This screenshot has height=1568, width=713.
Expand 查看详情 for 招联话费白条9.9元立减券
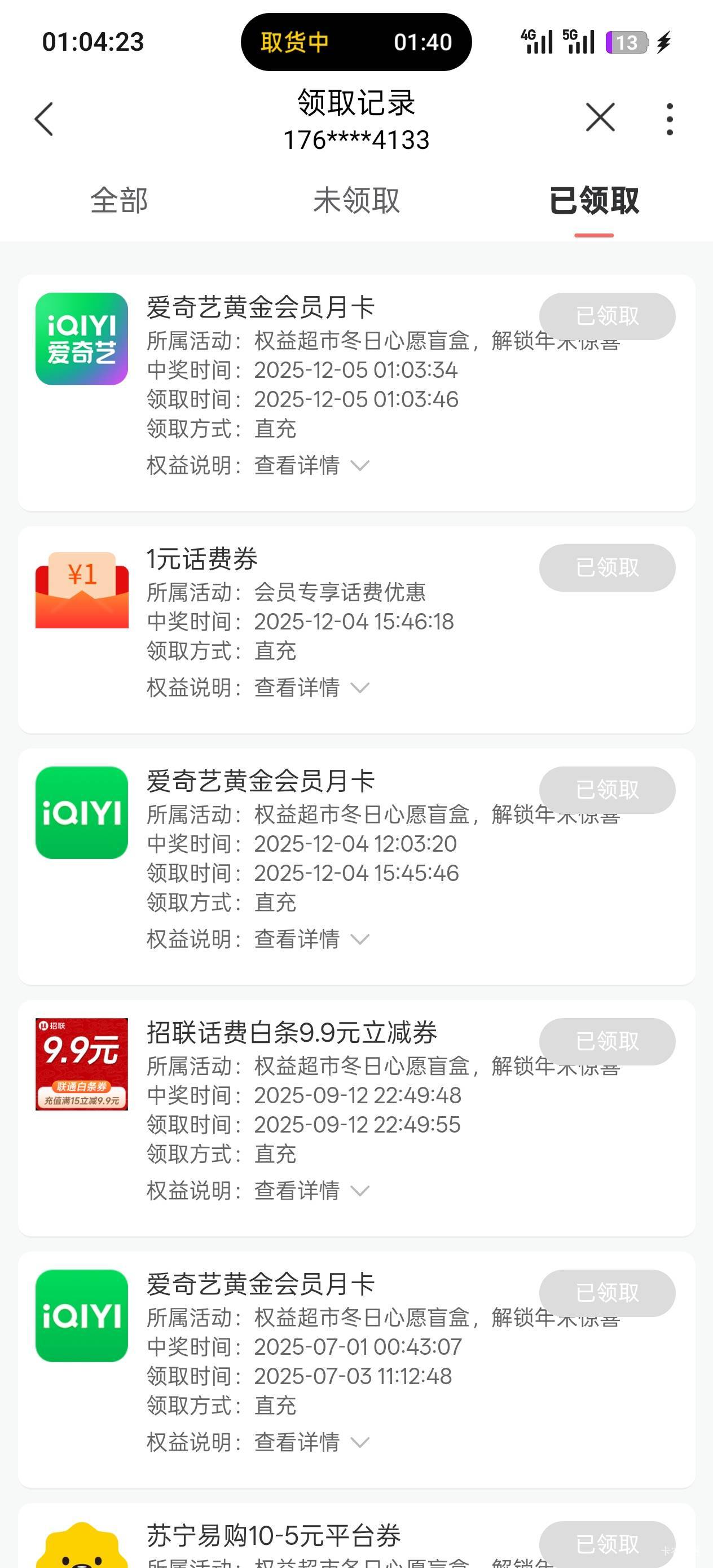[x=311, y=1191]
